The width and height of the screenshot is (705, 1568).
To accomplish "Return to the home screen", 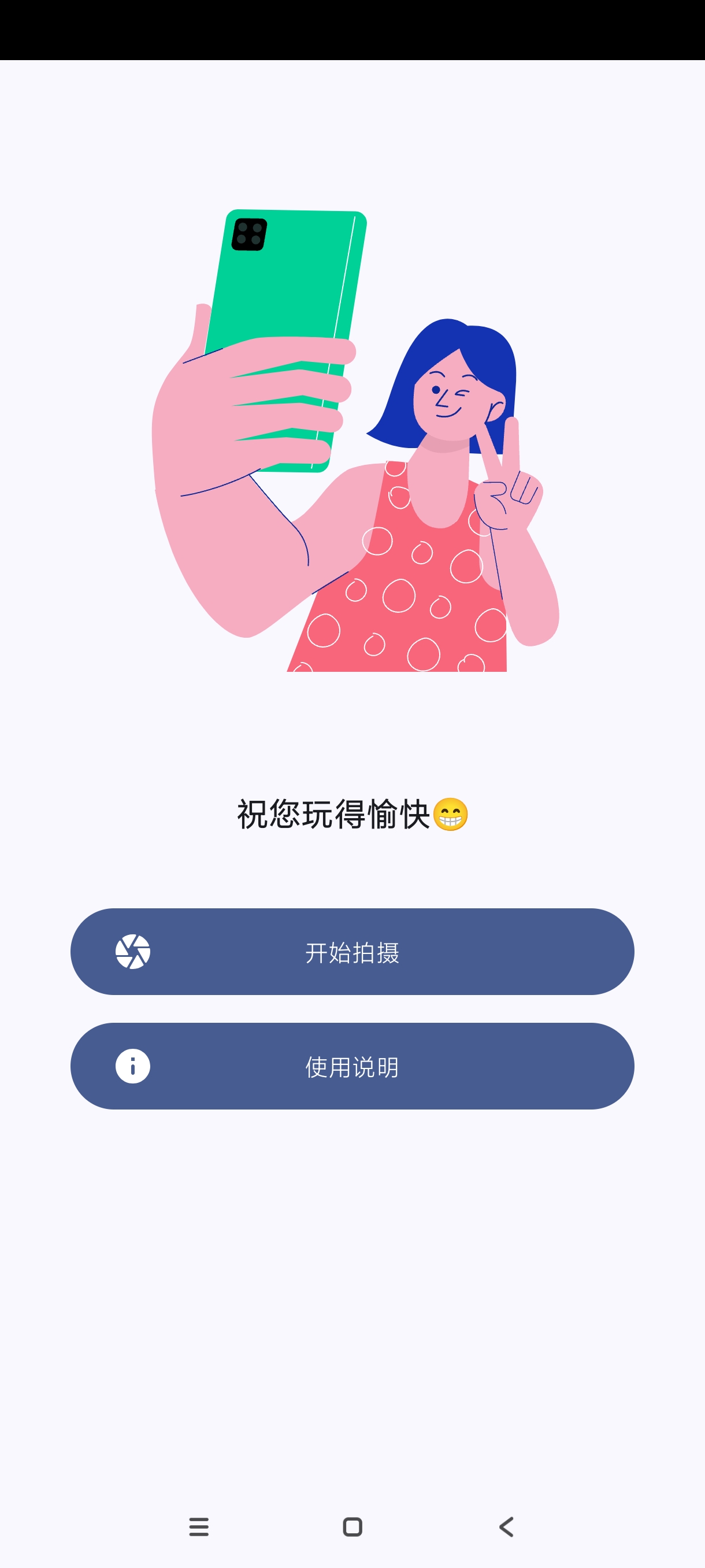I will pos(352,1526).
